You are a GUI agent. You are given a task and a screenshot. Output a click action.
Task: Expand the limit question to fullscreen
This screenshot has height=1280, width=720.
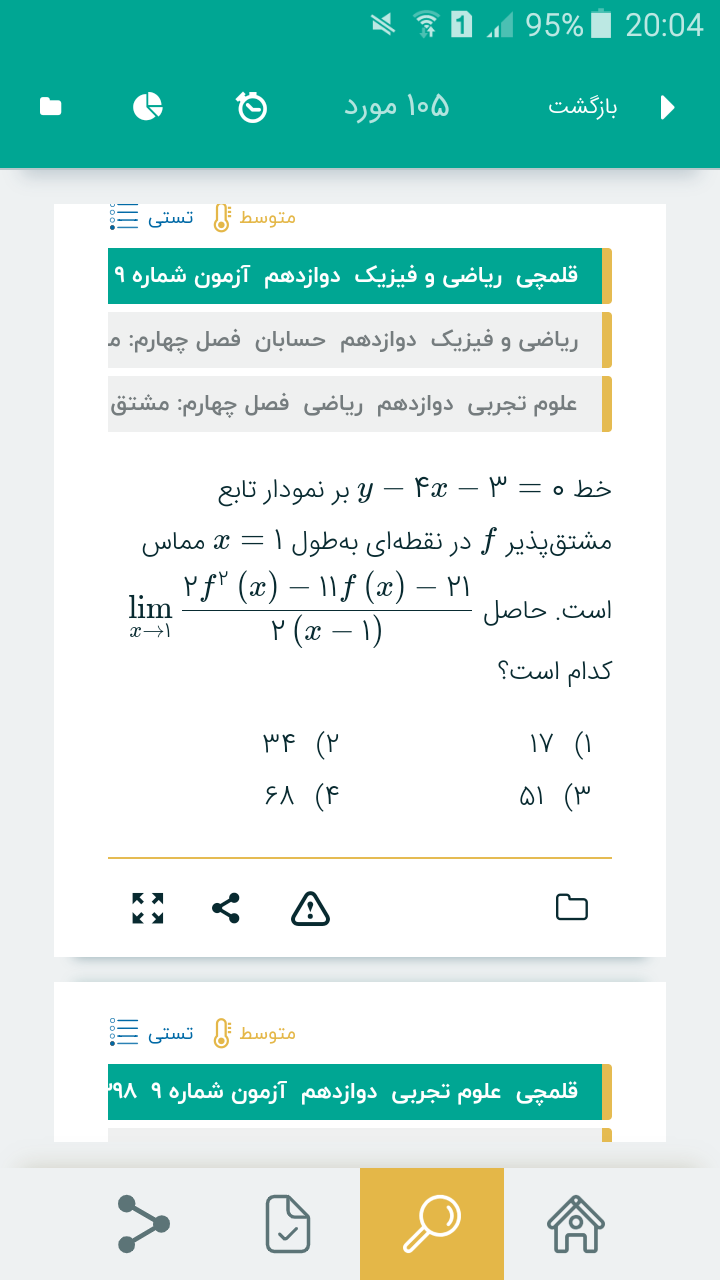(148, 908)
